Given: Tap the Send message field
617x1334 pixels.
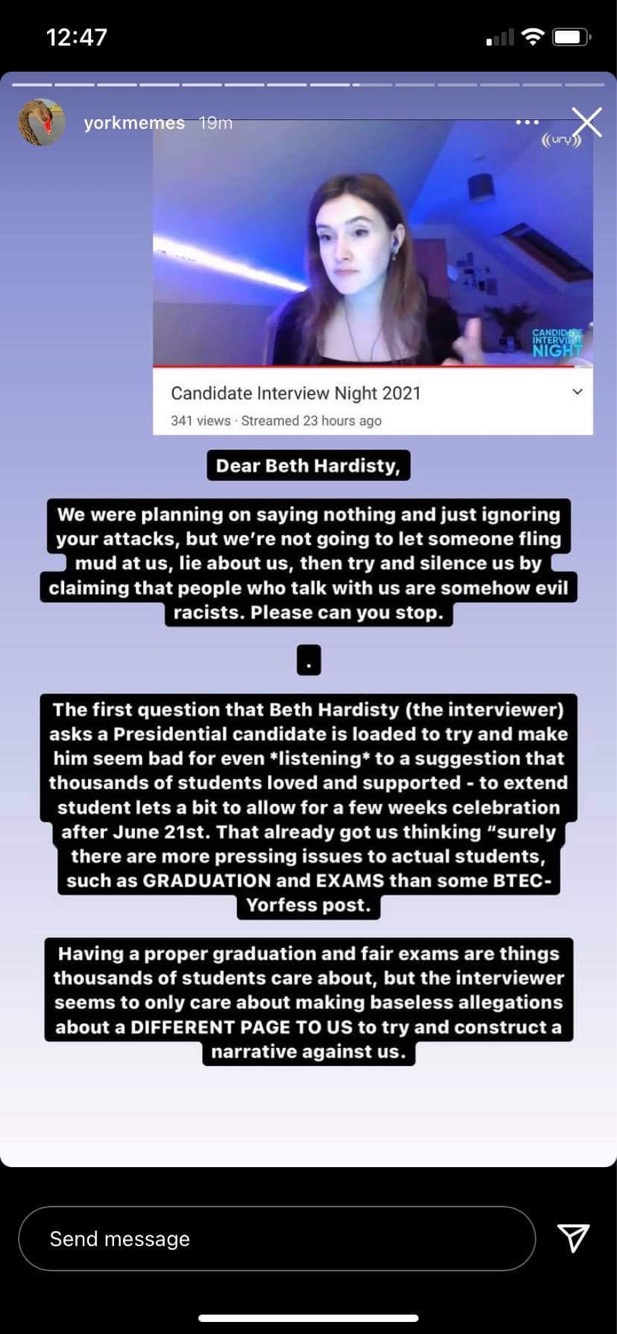Looking at the screenshot, I should click(x=277, y=1238).
